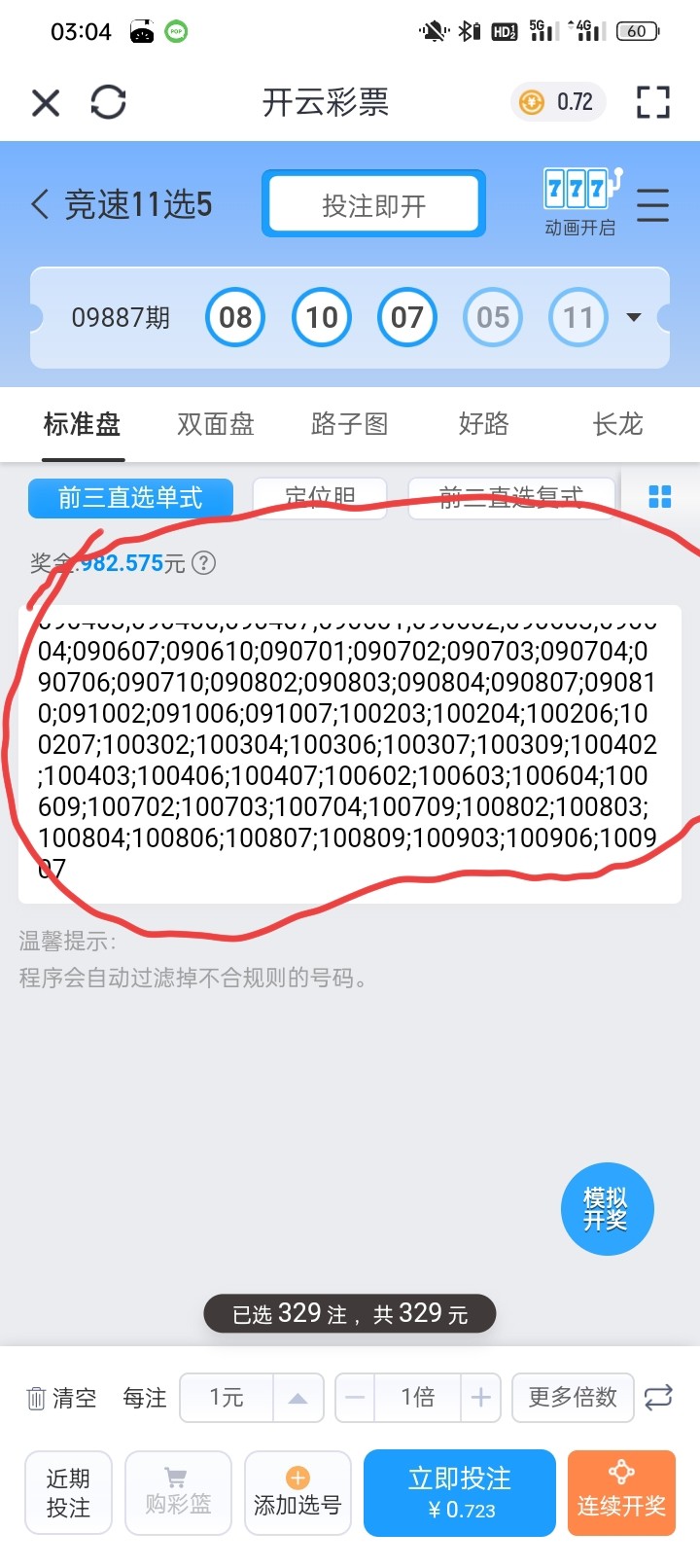The width and height of the screenshot is (700, 1568).
Task: Place the bet with 立即投注
Action: [x=460, y=1492]
